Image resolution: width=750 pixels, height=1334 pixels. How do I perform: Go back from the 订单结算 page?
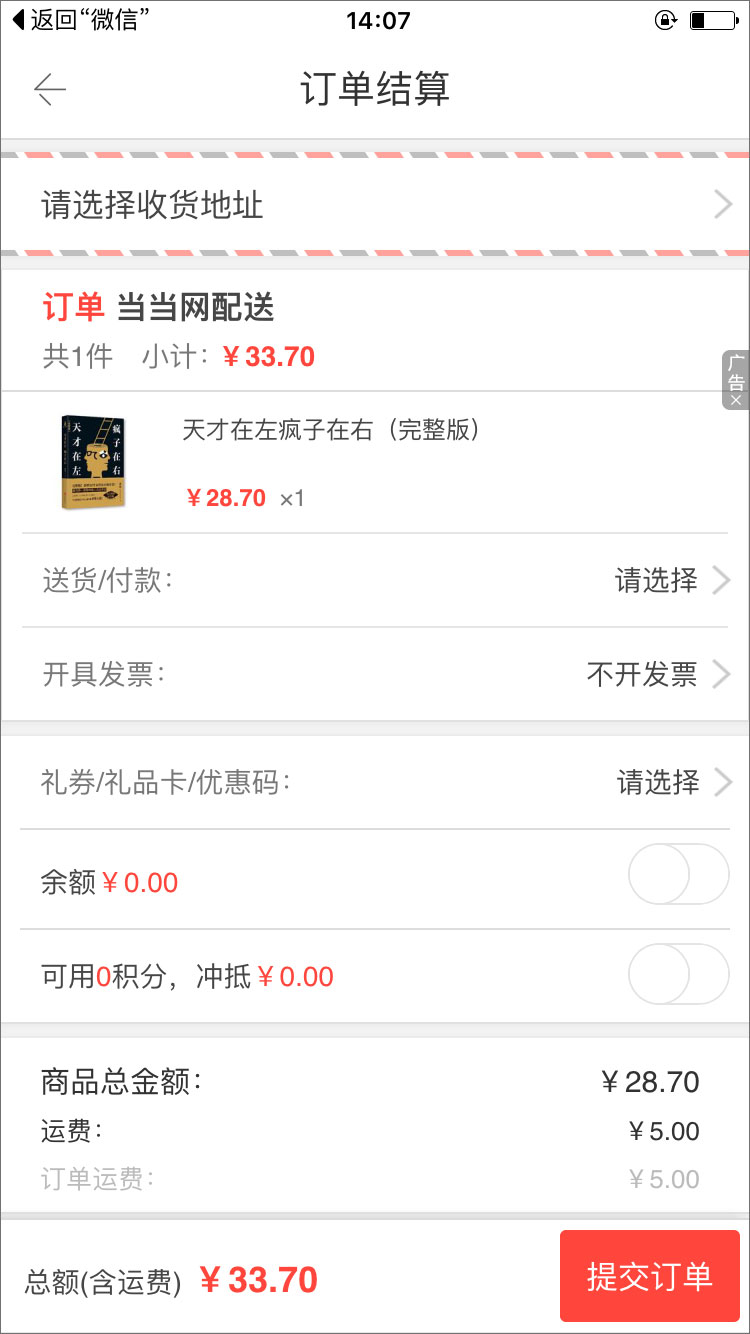pyautogui.click(x=50, y=90)
